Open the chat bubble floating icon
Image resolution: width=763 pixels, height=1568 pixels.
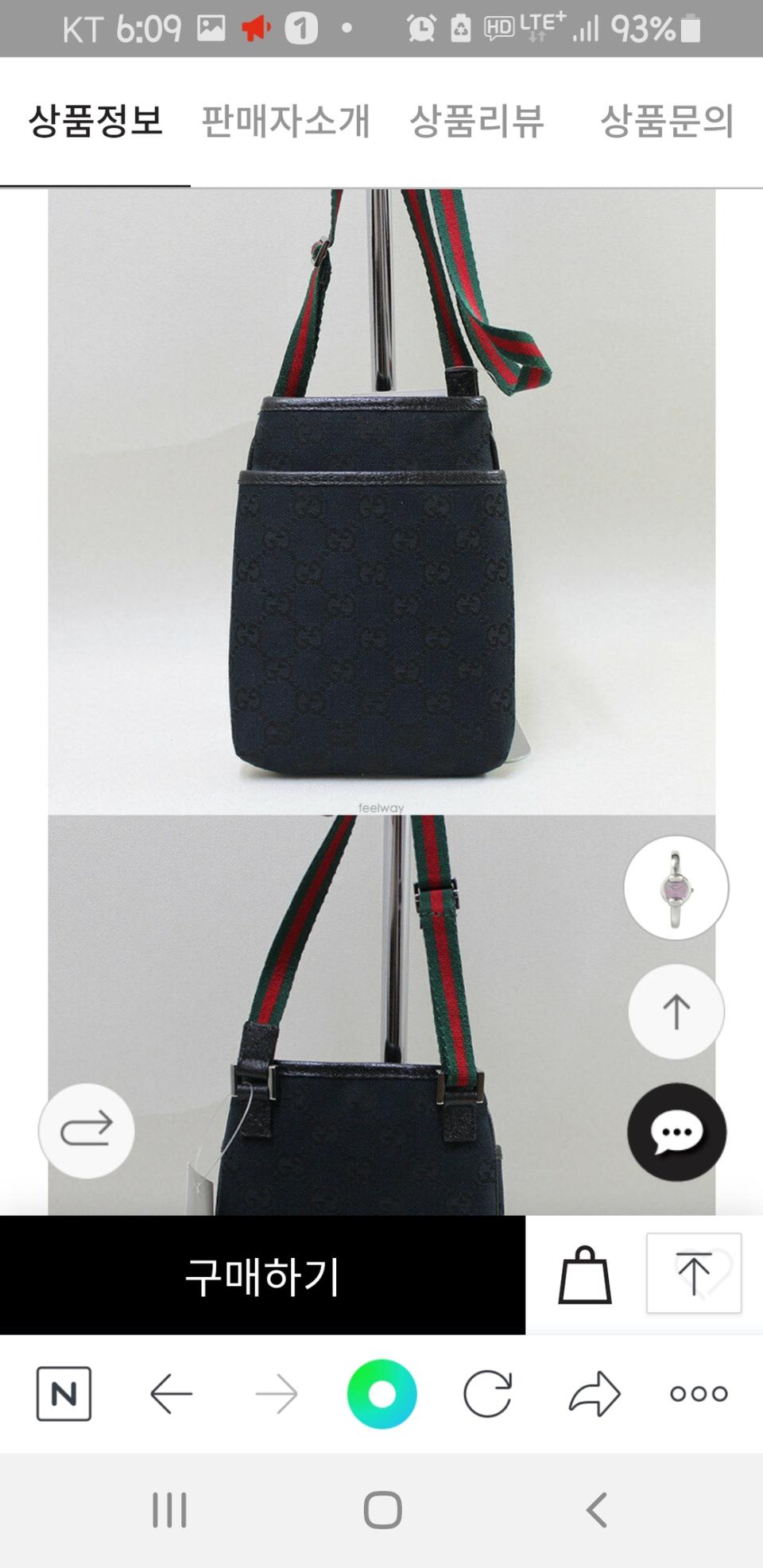pos(675,1133)
